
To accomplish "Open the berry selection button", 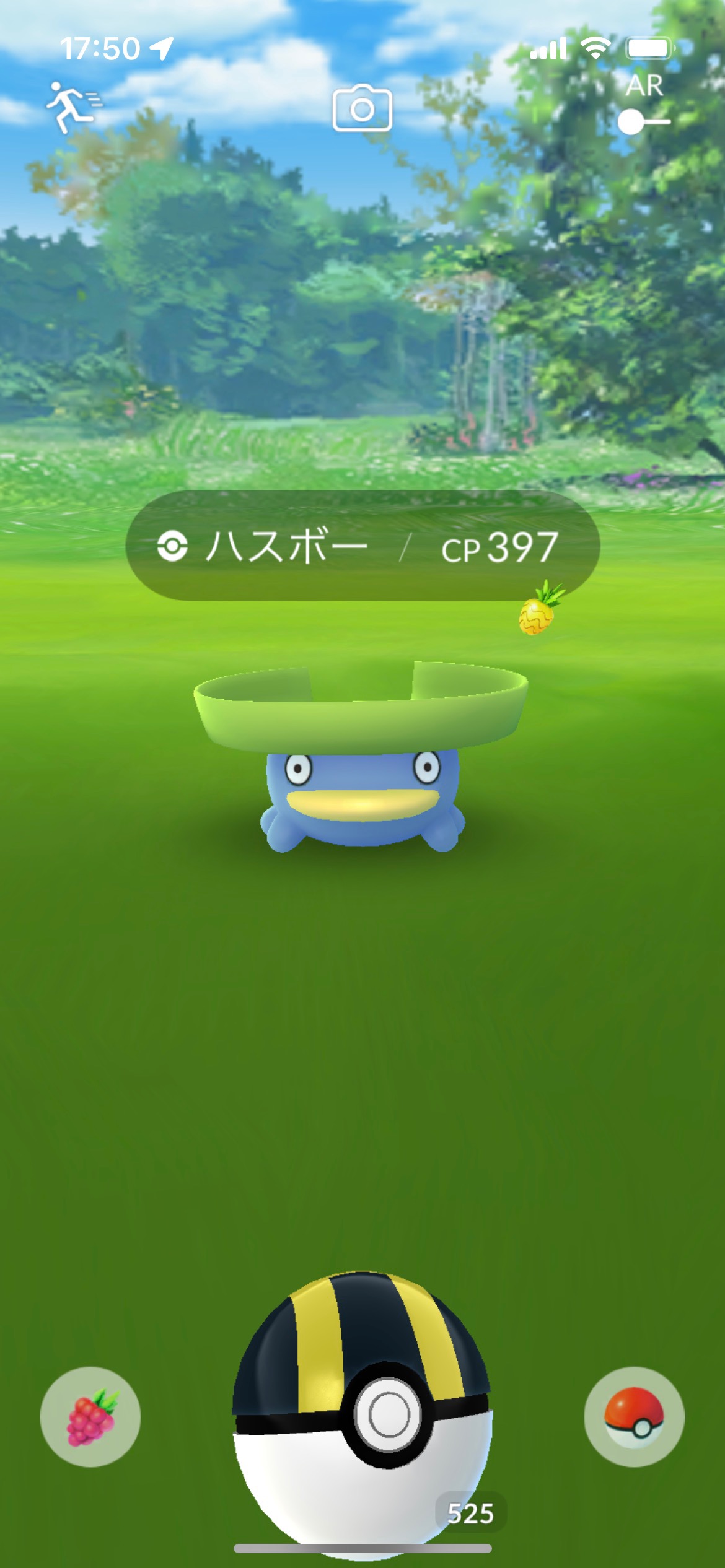I will (90, 1416).
